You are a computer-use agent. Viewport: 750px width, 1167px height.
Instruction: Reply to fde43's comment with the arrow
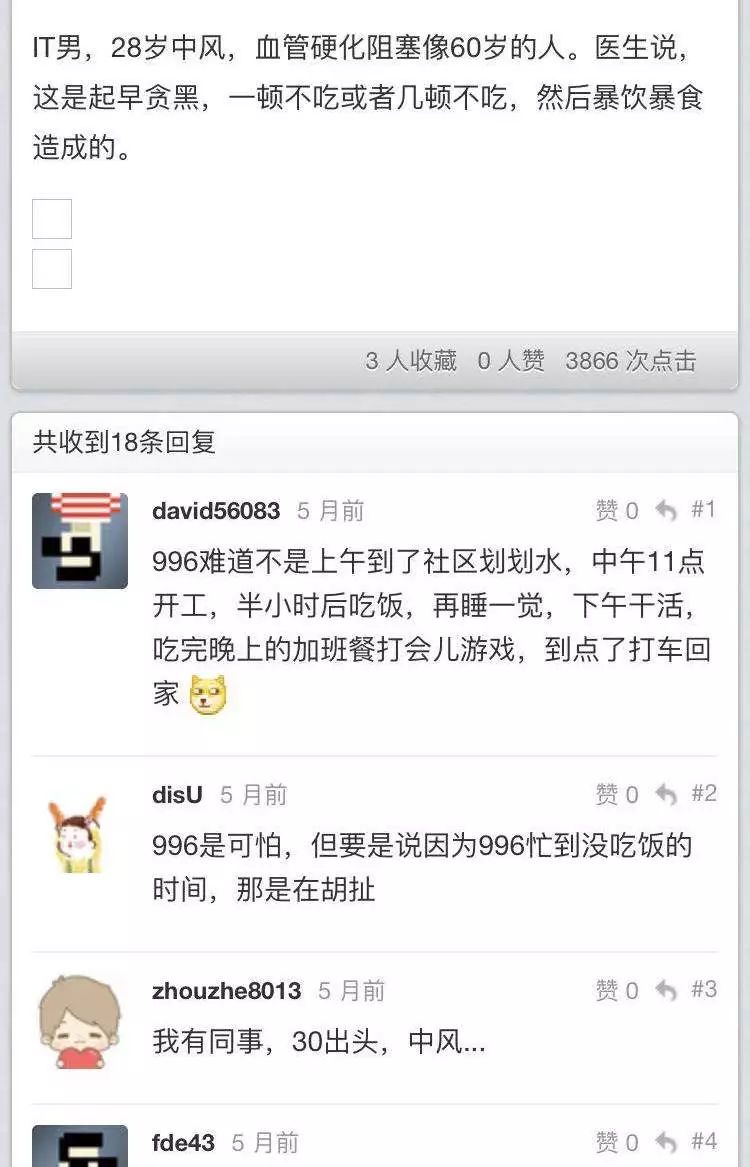[x=666, y=1143]
